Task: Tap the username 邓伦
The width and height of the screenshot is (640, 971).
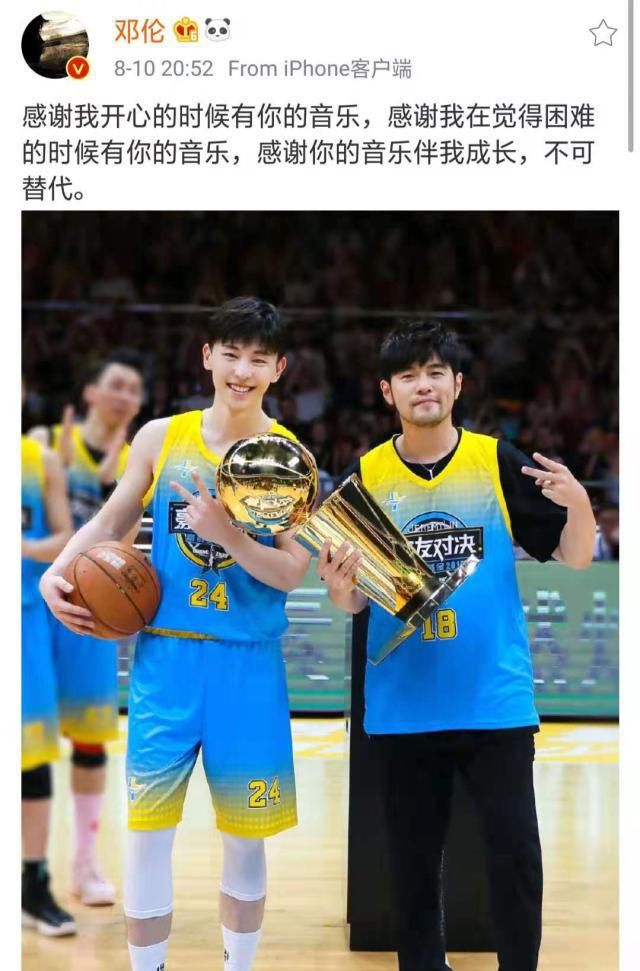Action: click(139, 31)
